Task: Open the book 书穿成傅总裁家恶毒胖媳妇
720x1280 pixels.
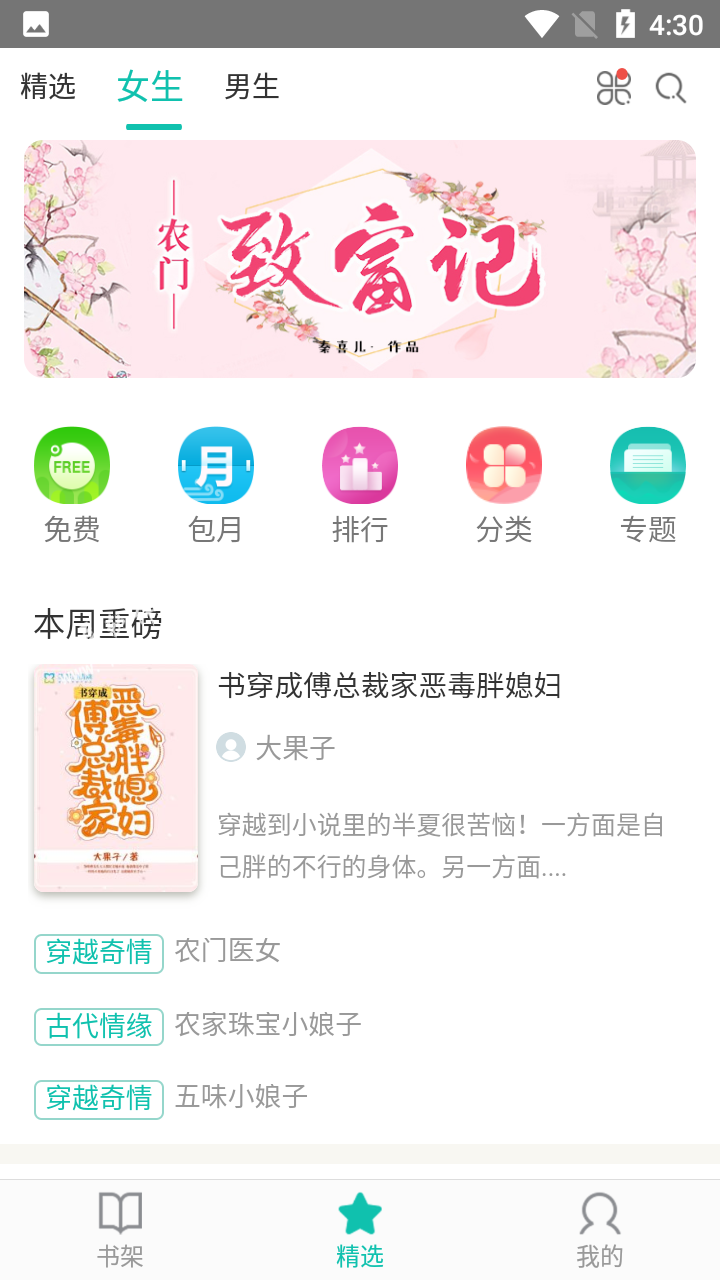Action: click(389, 686)
